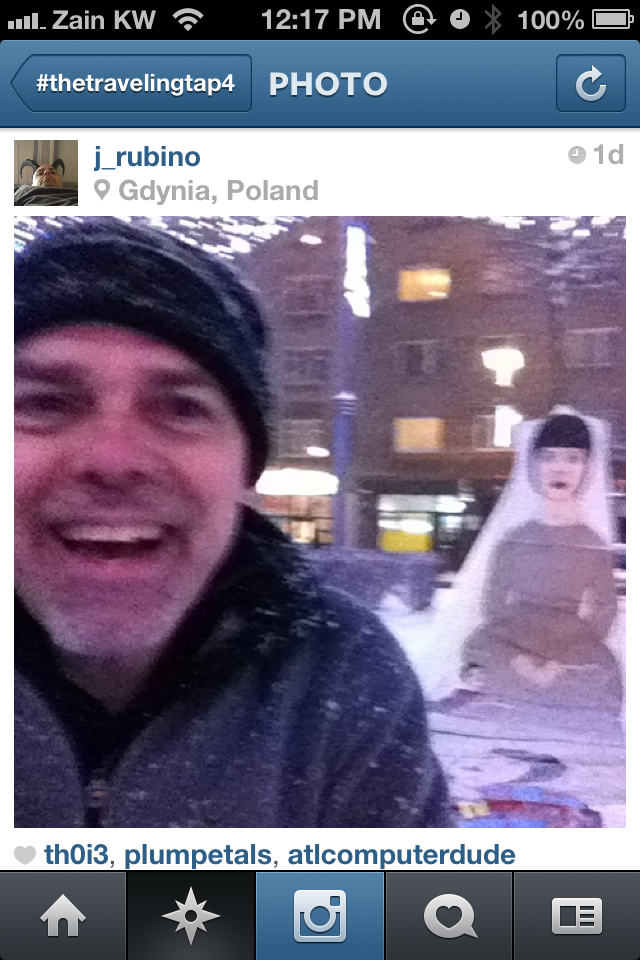Open j_rubino's profile picture
Image resolution: width=640 pixels, height=960 pixels.
(x=46, y=173)
